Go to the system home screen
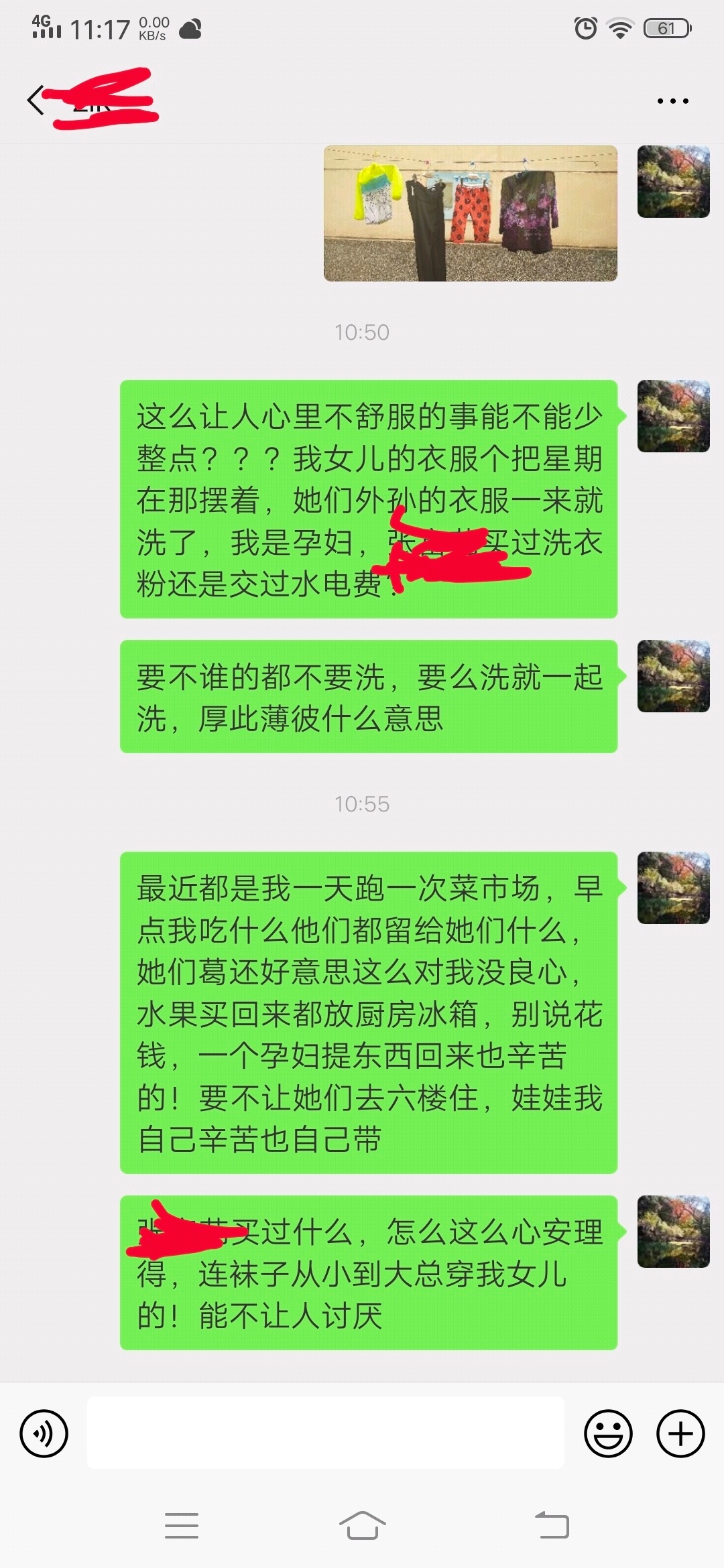This screenshot has height=1568, width=724. 362,1526
